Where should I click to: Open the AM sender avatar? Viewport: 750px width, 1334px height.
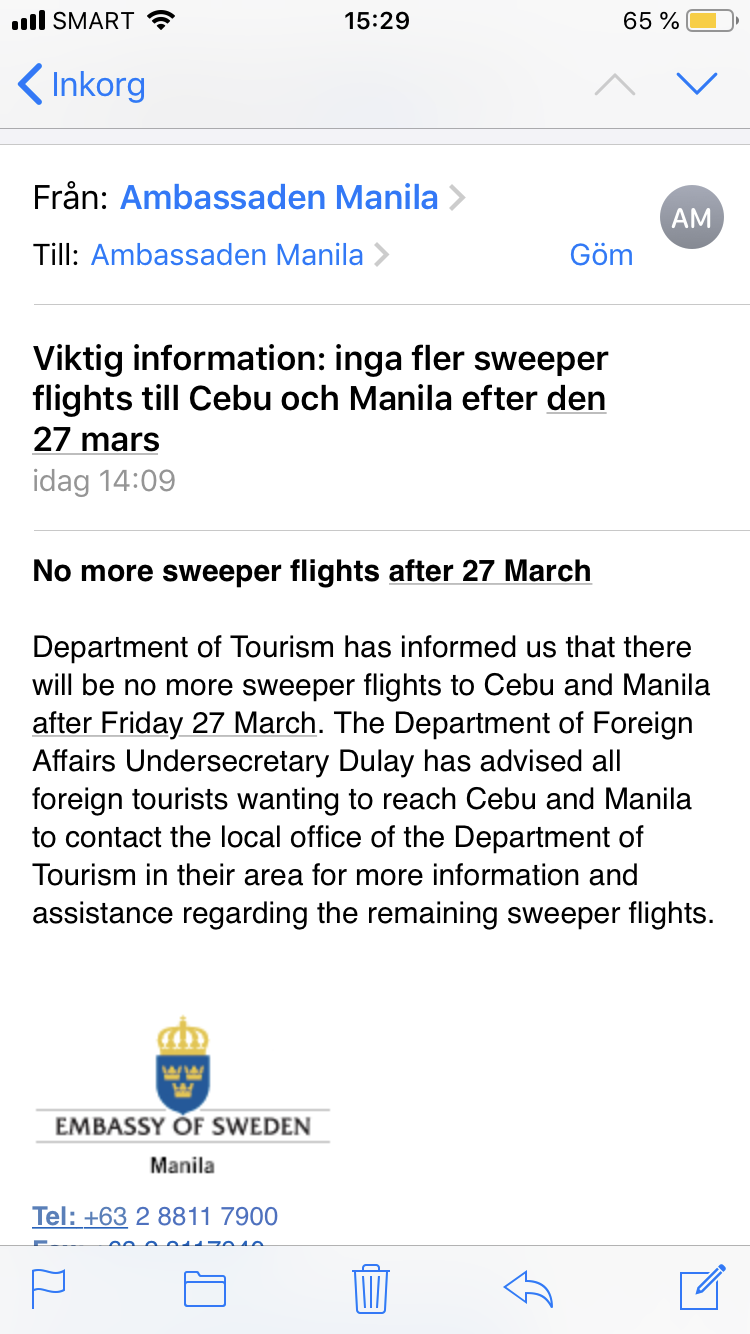[x=691, y=218]
